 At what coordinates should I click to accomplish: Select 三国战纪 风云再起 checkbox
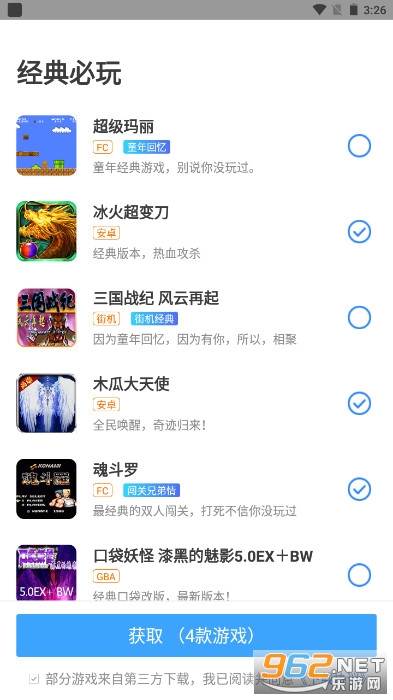tap(359, 317)
